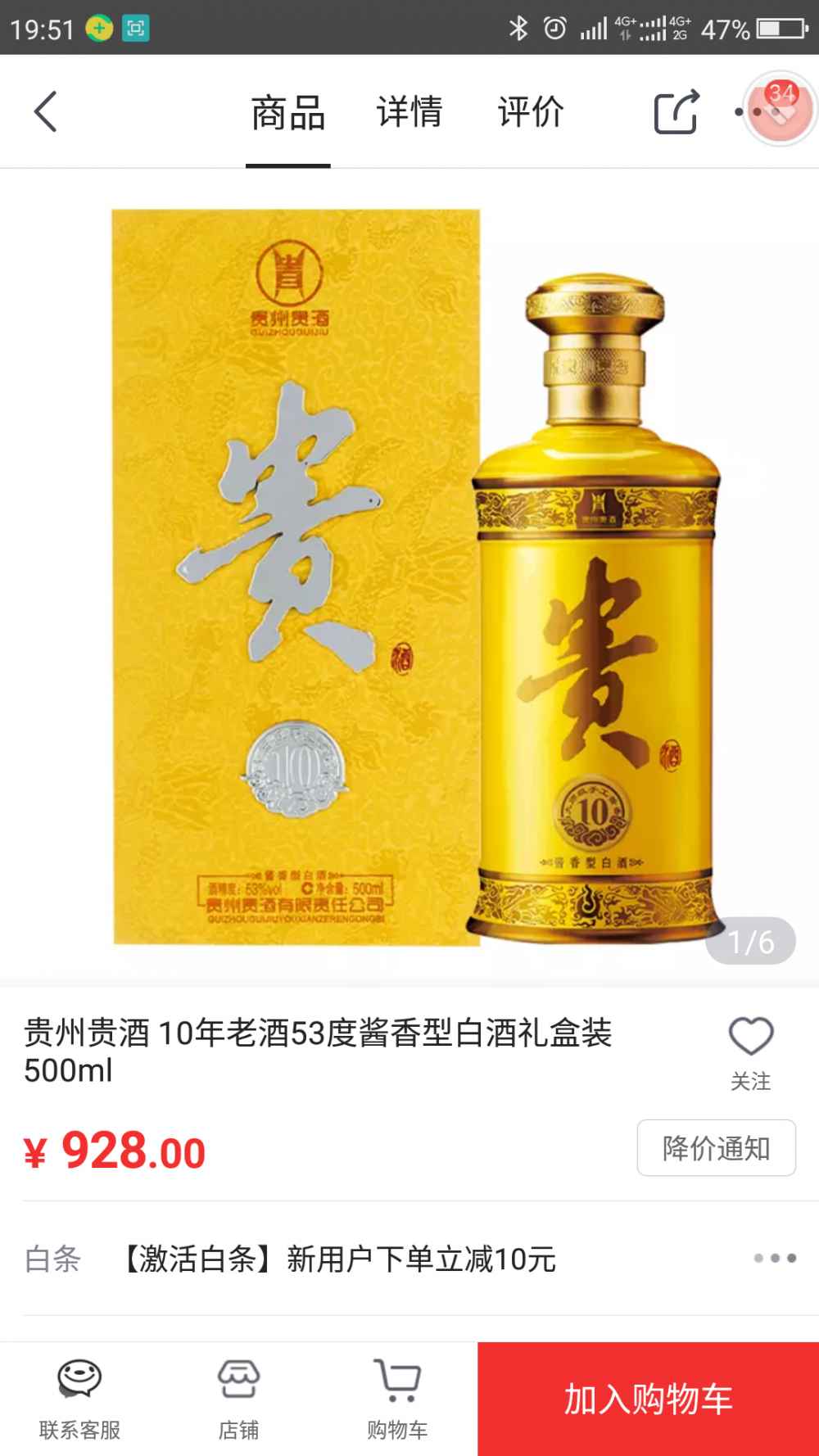Switch to the 详情 tab

409,111
